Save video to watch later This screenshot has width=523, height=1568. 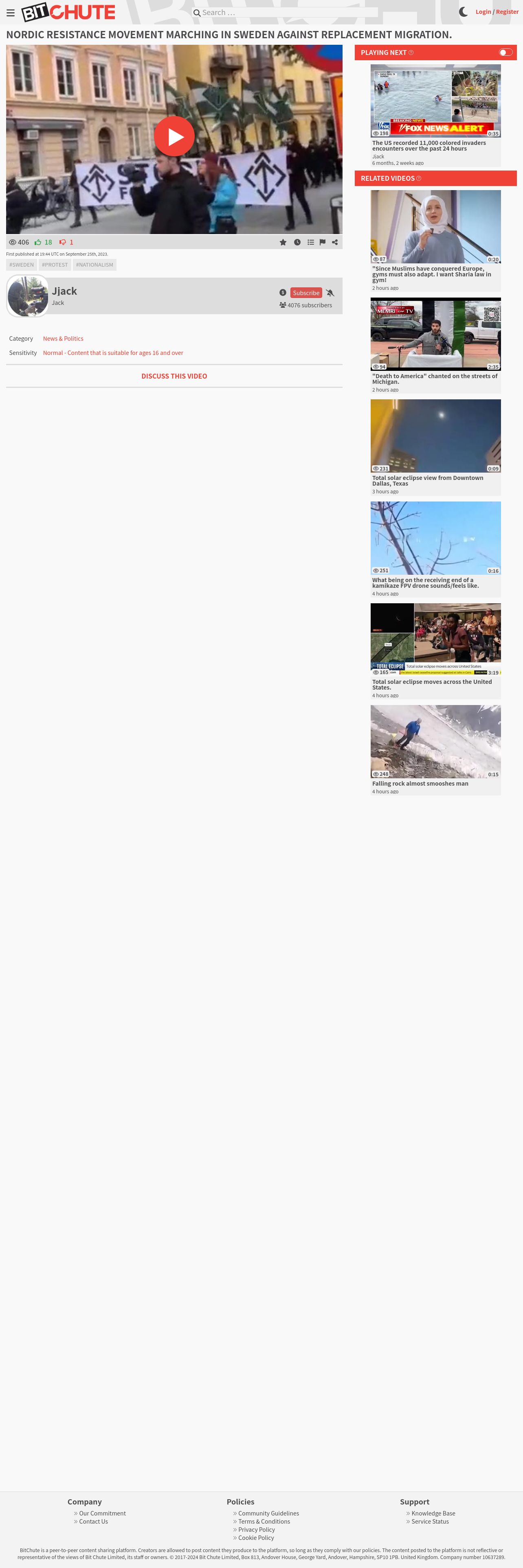coord(297,242)
